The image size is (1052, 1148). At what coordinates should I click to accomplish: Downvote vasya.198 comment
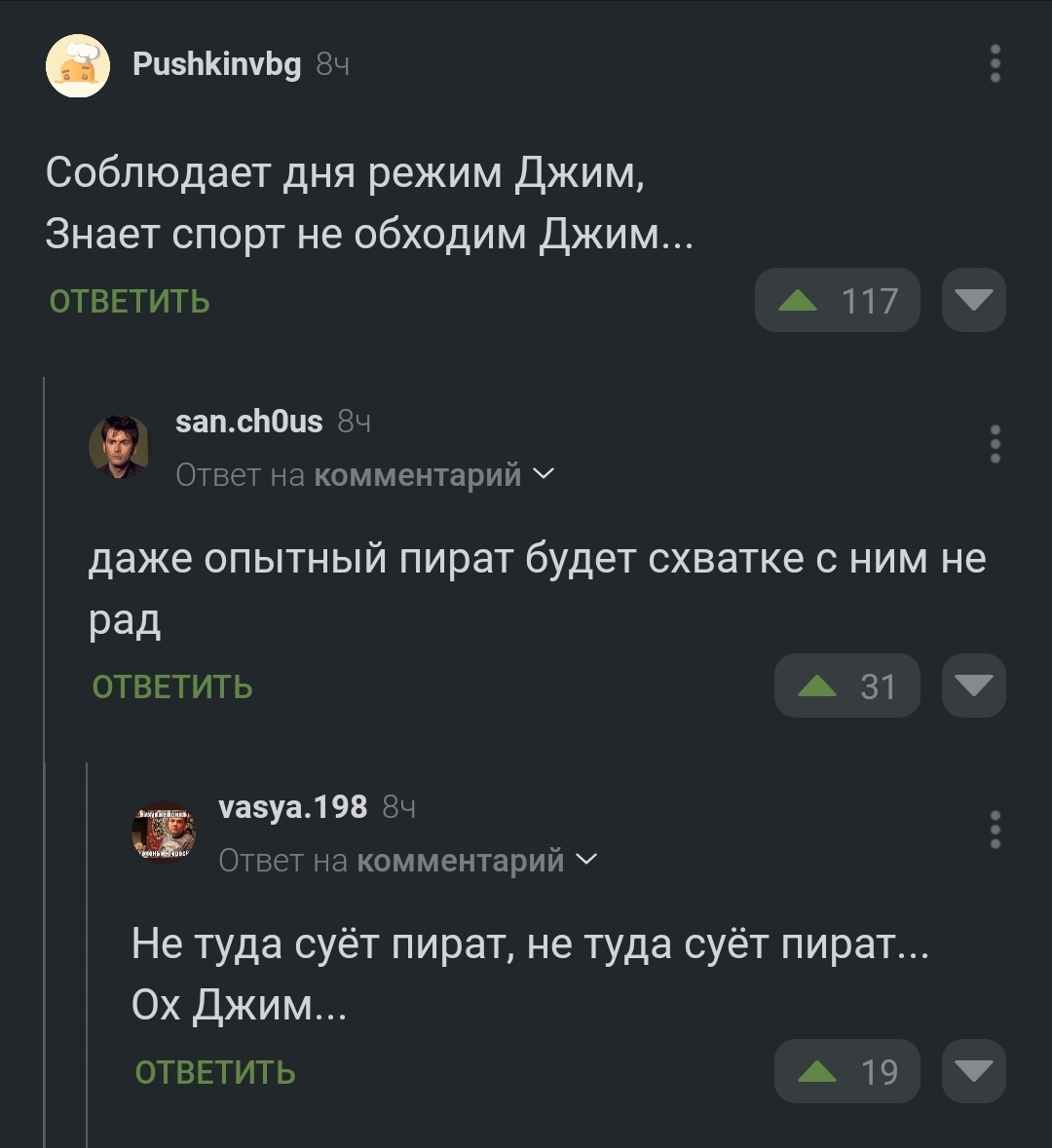tap(973, 1071)
